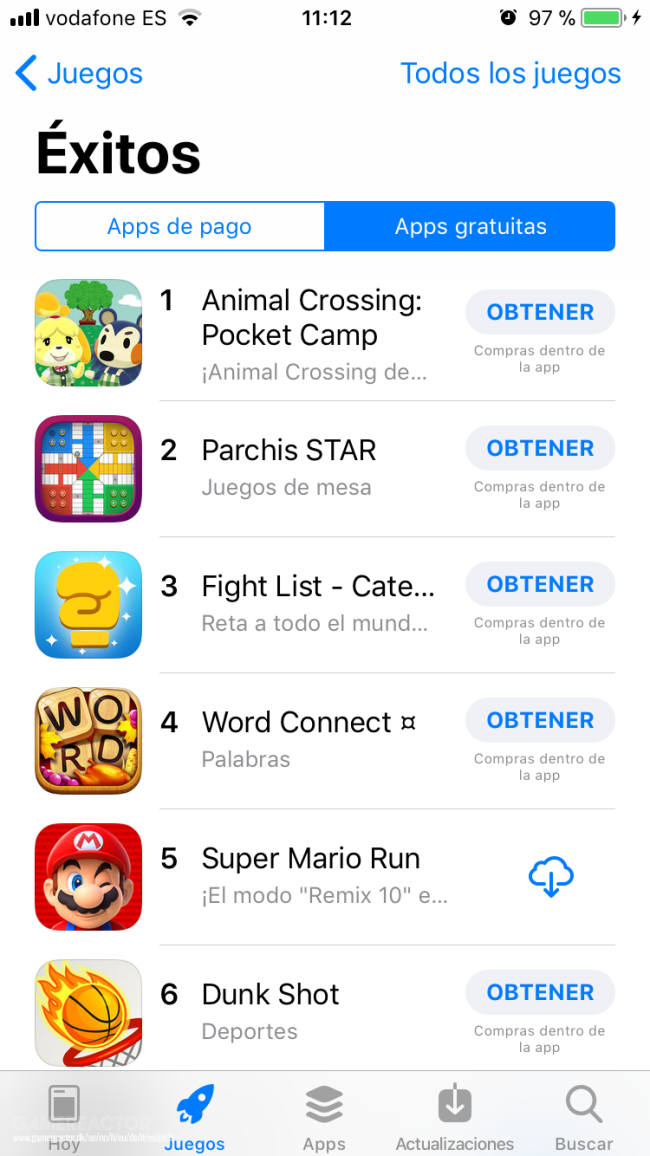The image size is (650, 1156).
Task: Re-download Super Mario Run via cloud icon
Action: (551, 876)
